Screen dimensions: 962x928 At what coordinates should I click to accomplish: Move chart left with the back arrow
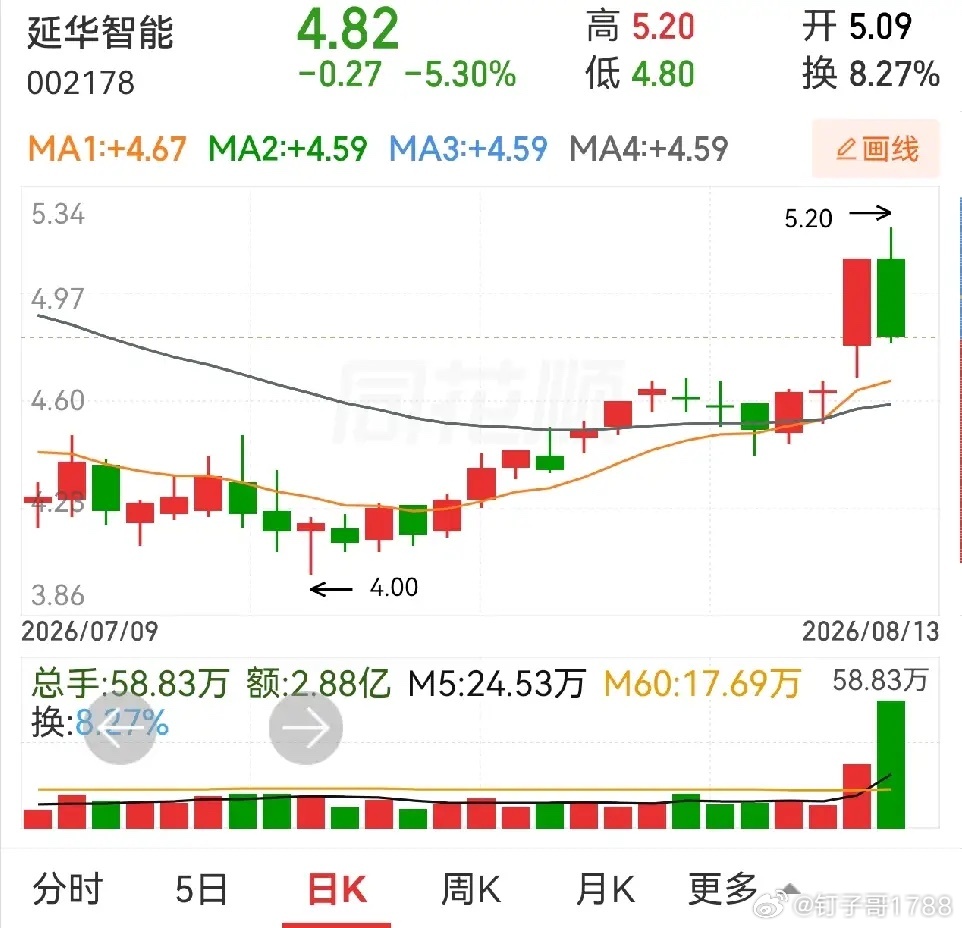120,727
